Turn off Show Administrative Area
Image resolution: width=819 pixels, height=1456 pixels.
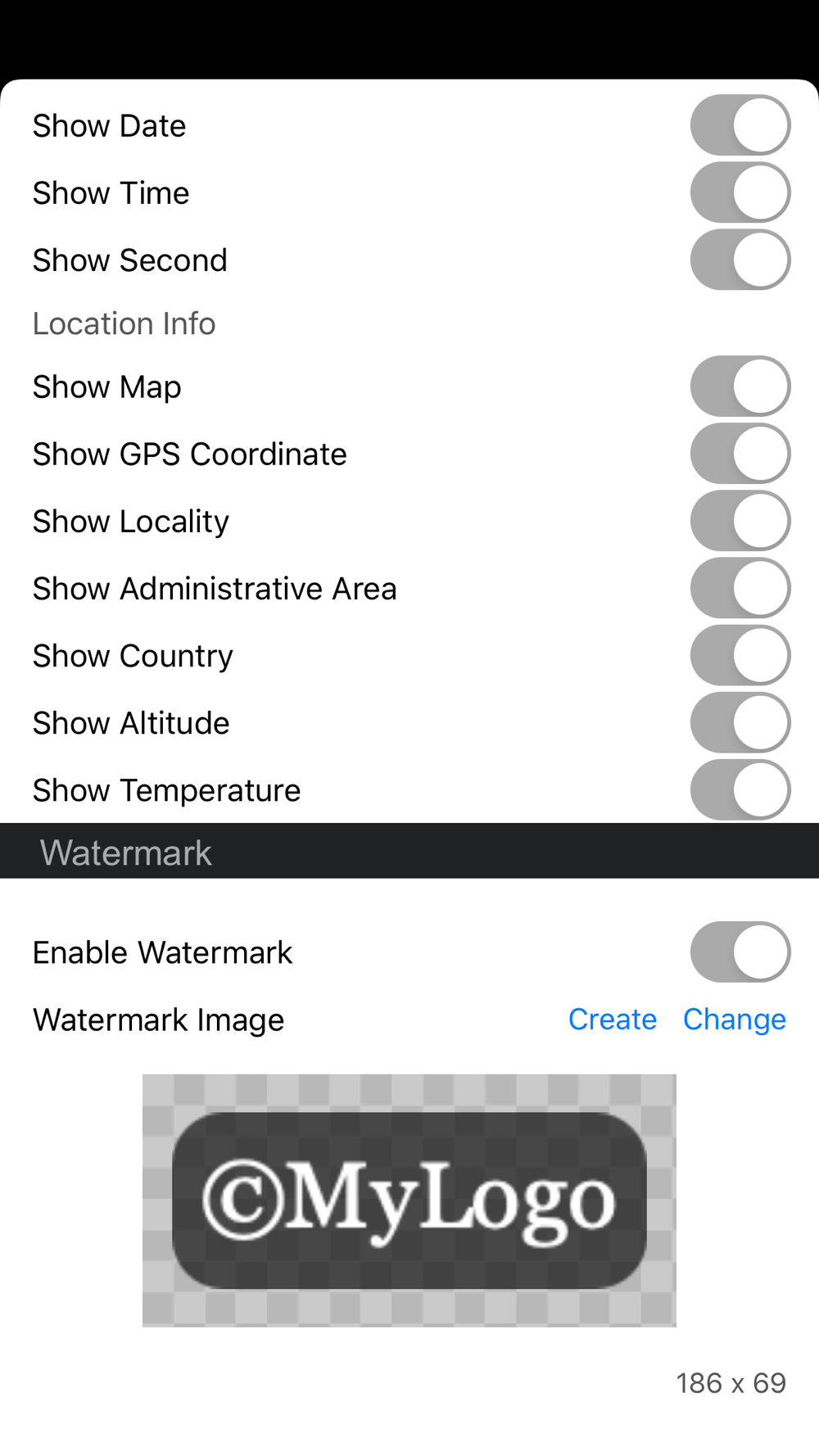[x=740, y=588]
